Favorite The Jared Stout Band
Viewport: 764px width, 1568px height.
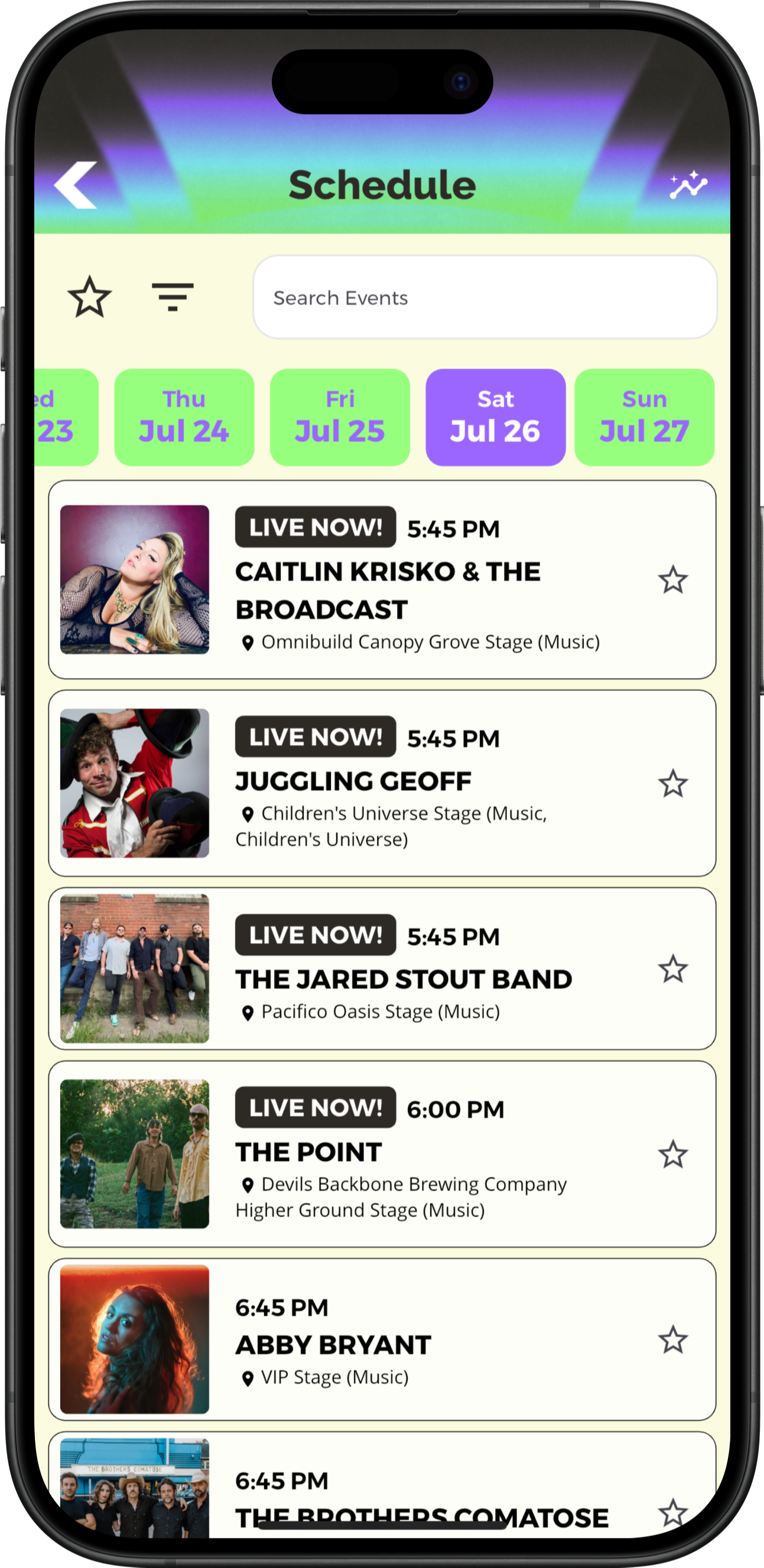click(x=672, y=969)
